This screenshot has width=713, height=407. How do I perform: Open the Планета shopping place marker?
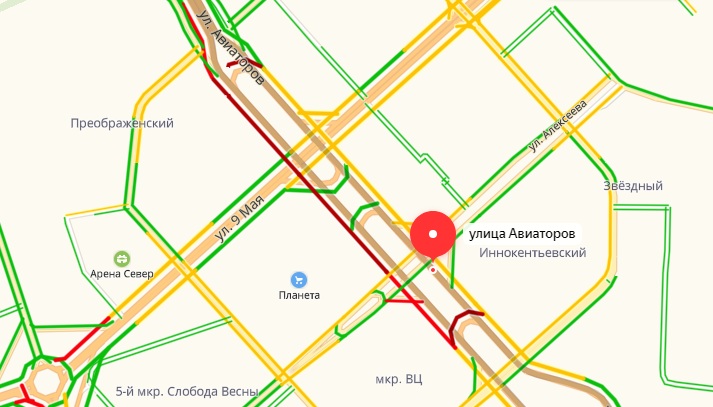[x=298, y=279]
